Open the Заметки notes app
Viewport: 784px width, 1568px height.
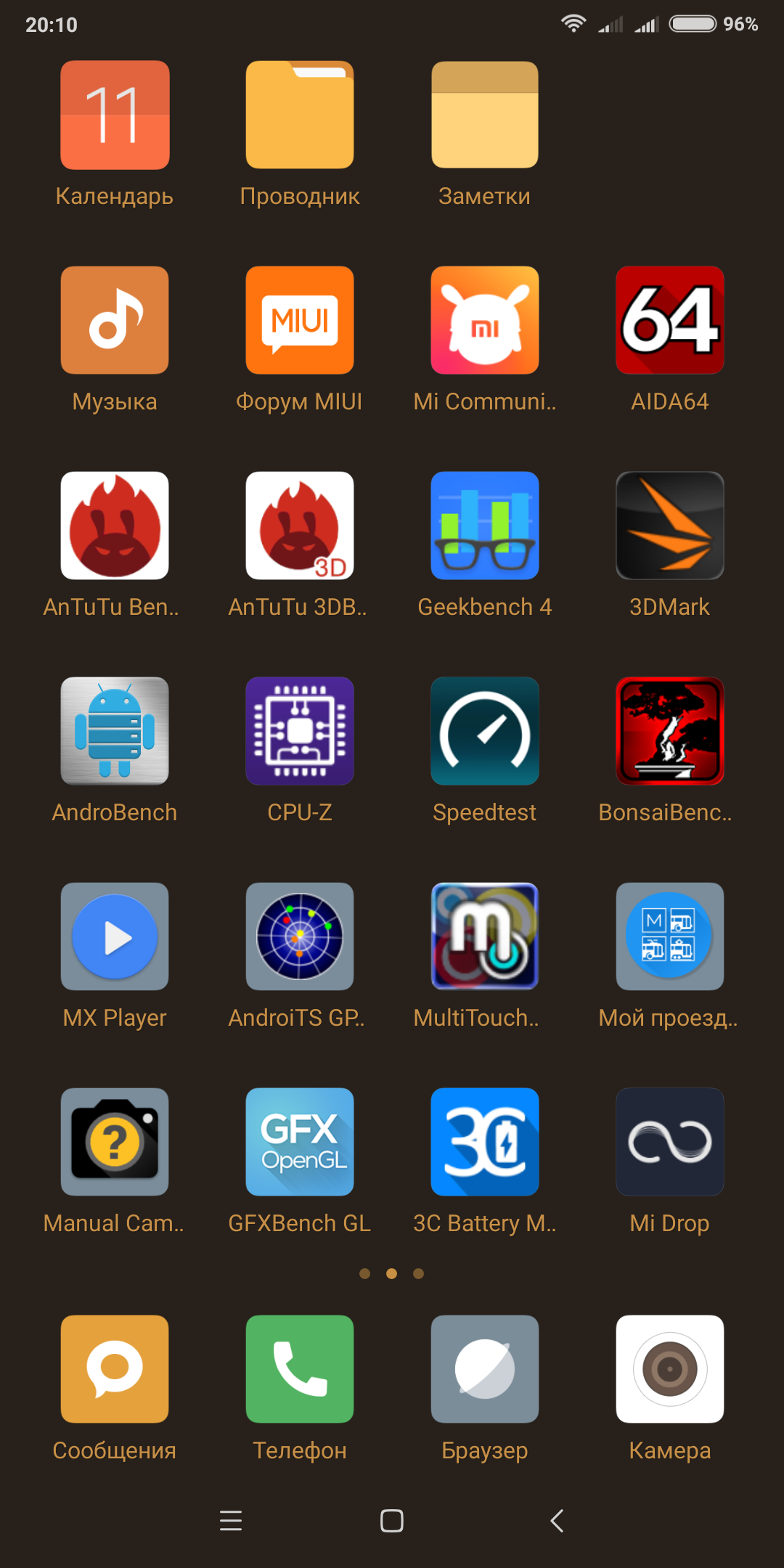pyautogui.click(x=485, y=115)
